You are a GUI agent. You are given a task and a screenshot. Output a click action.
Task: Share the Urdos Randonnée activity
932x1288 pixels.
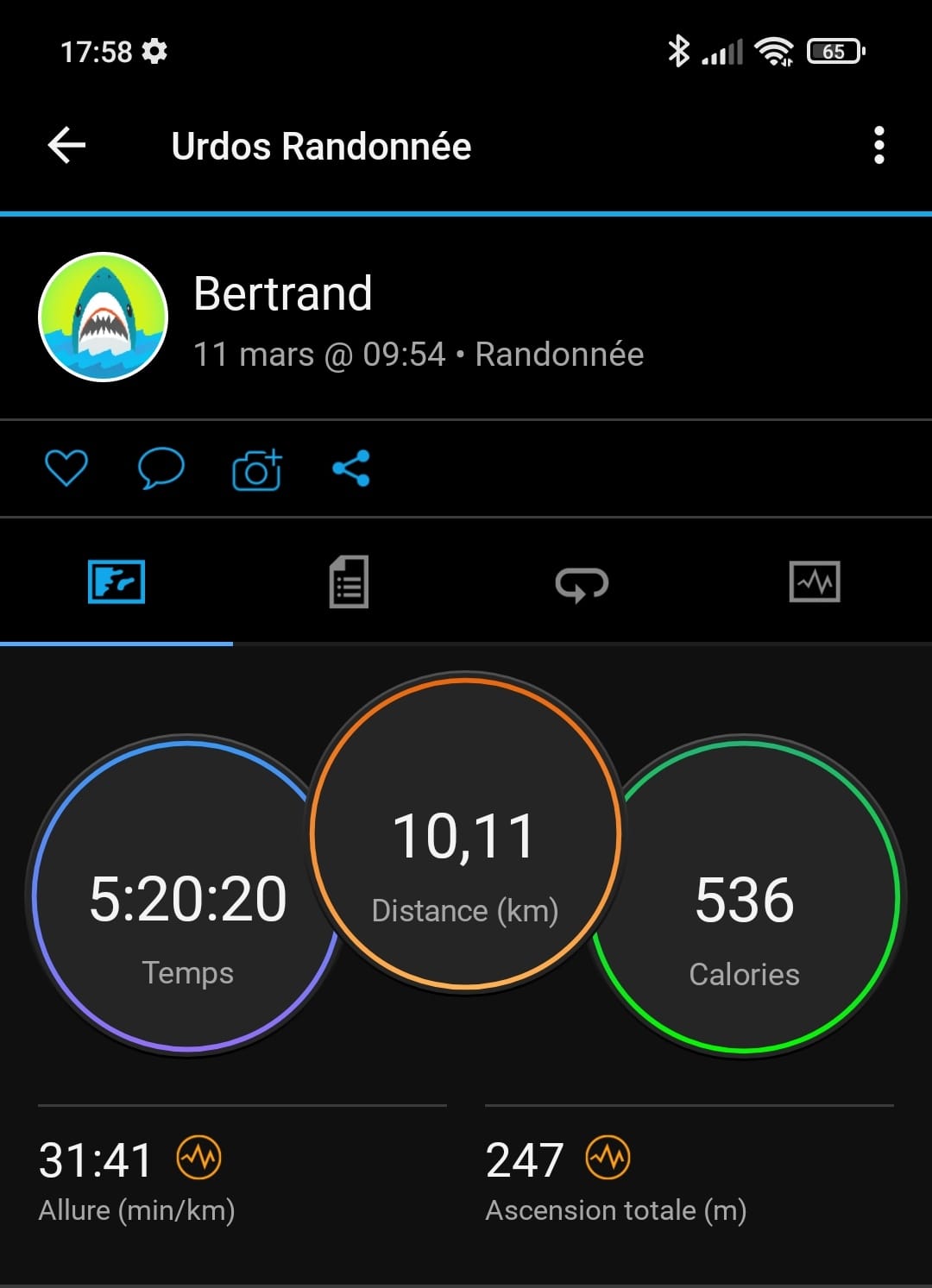[x=351, y=468]
